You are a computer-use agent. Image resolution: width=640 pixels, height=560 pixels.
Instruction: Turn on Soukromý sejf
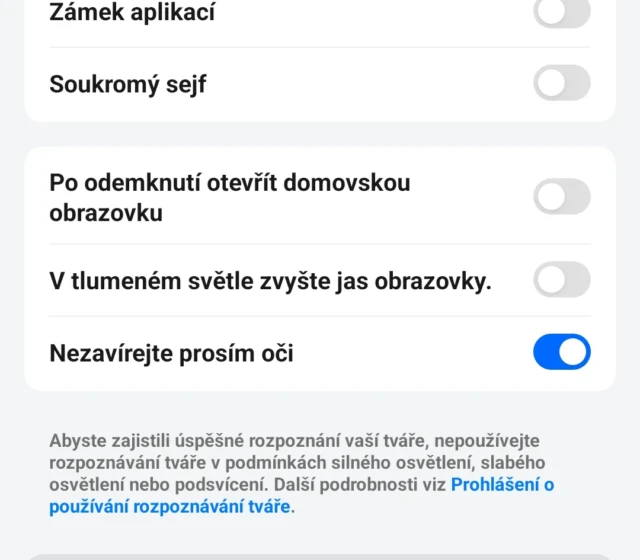[561, 83]
